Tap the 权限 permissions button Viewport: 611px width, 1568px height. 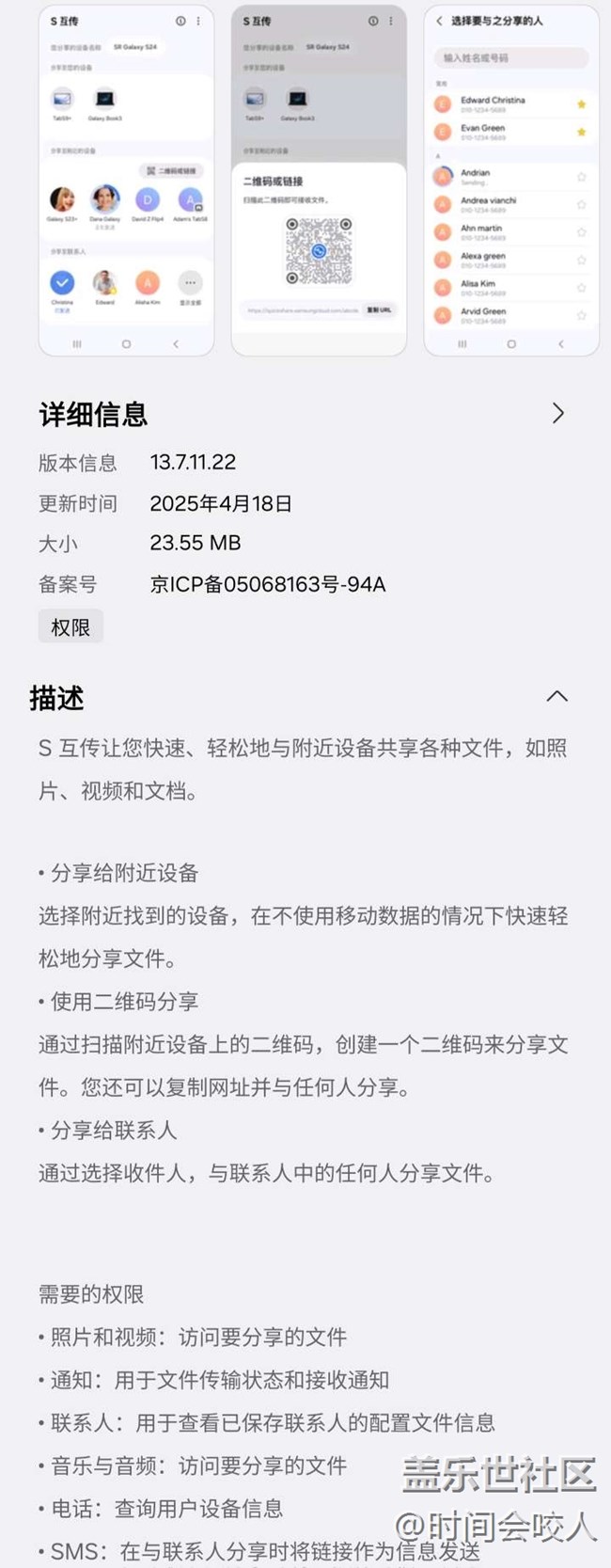(70, 627)
